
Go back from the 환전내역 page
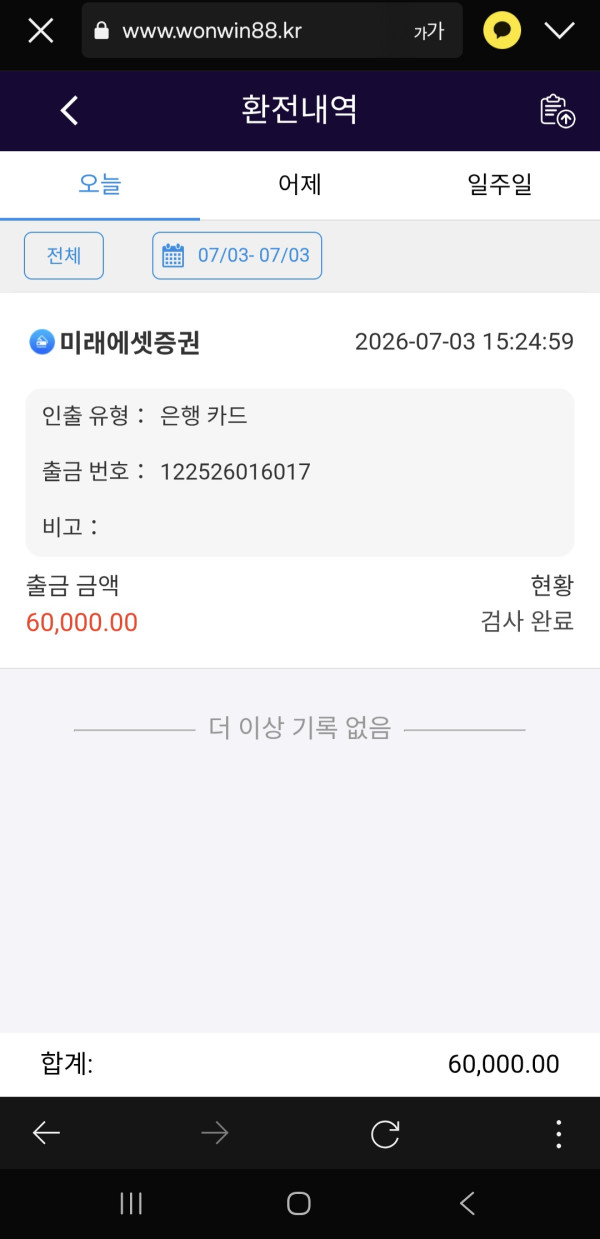(69, 110)
